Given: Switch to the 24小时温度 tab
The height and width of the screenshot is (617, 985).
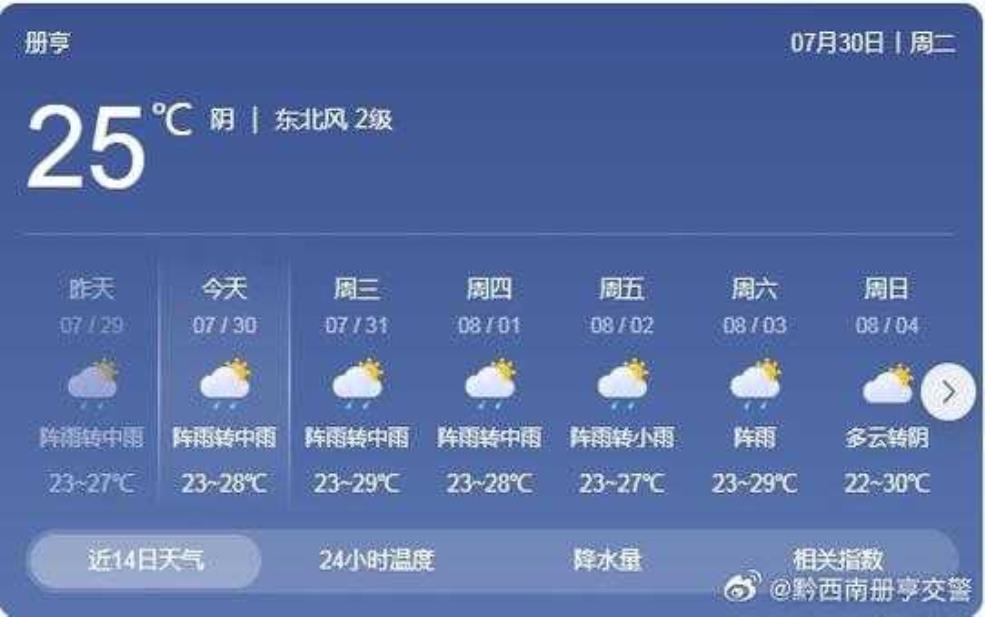Looking at the screenshot, I should (377, 560).
